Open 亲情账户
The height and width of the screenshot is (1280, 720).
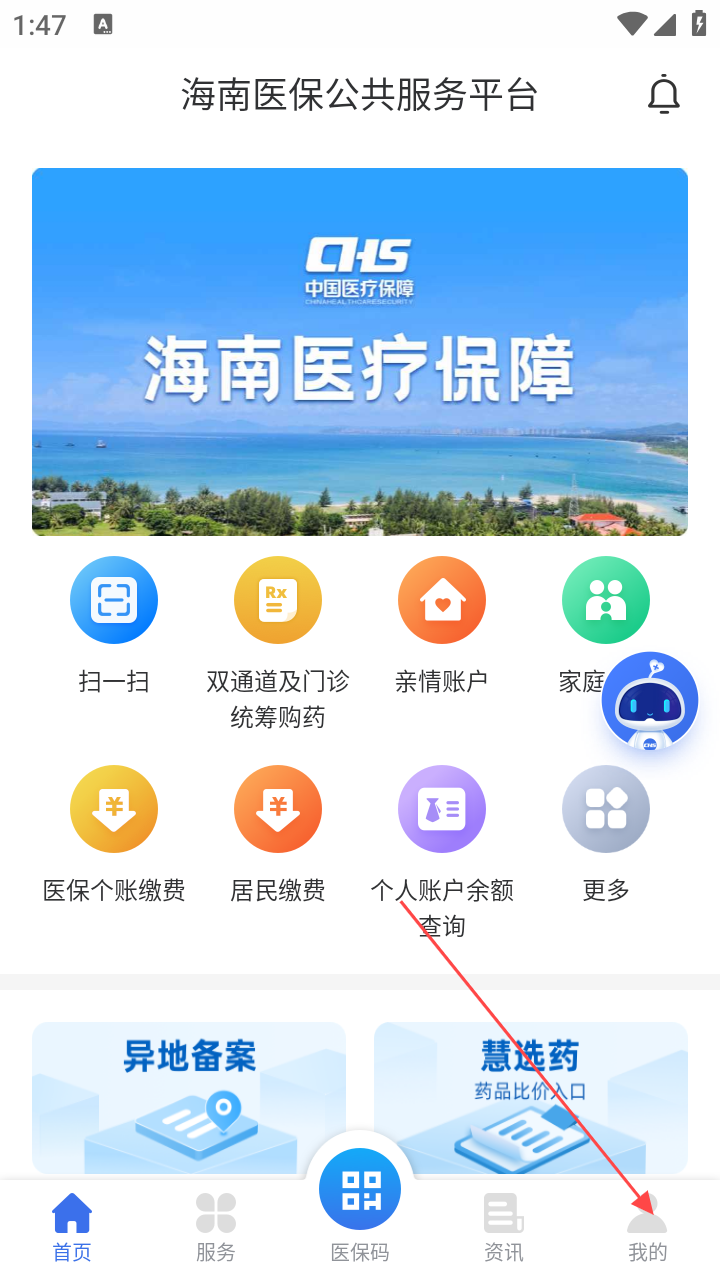coord(441,600)
